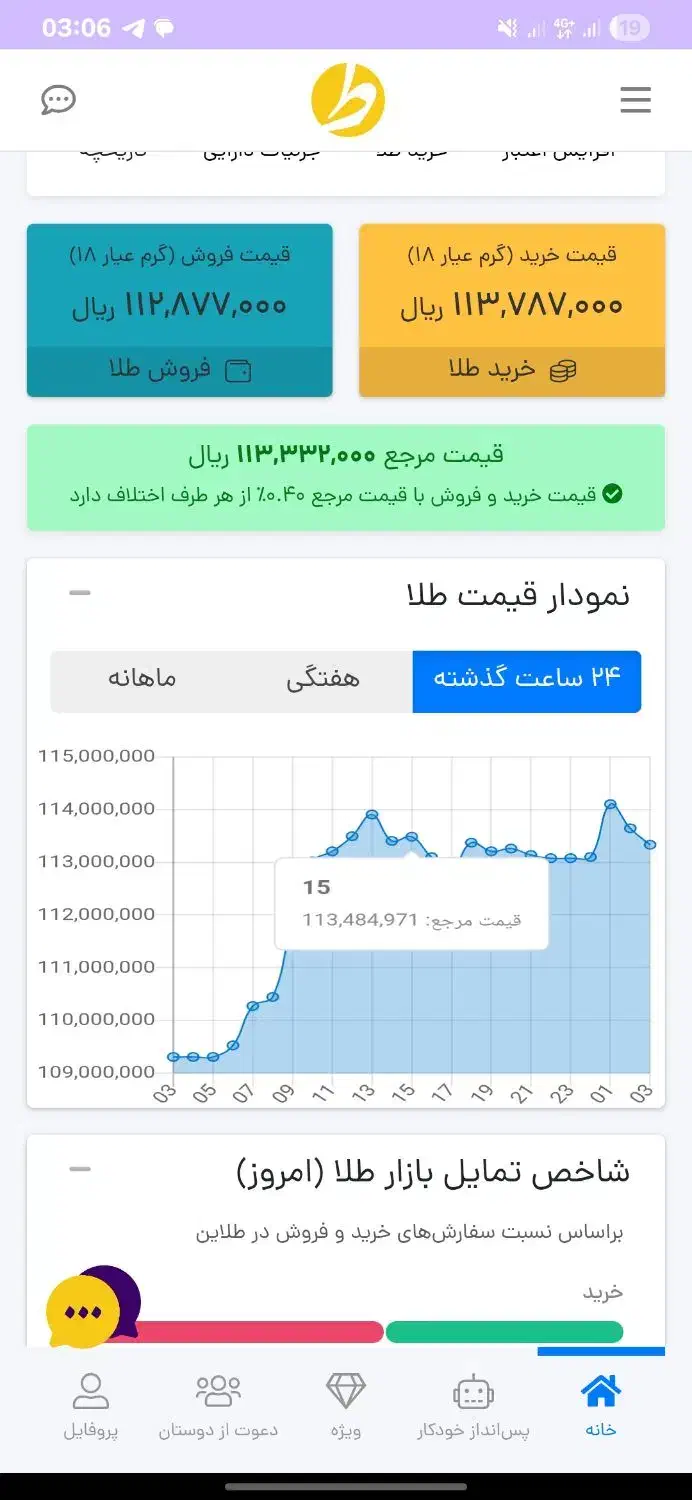Image resolution: width=692 pixels, height=1500 pixels.
Task: Go to the خانه home tab
Action: (x=601, y=1405)
